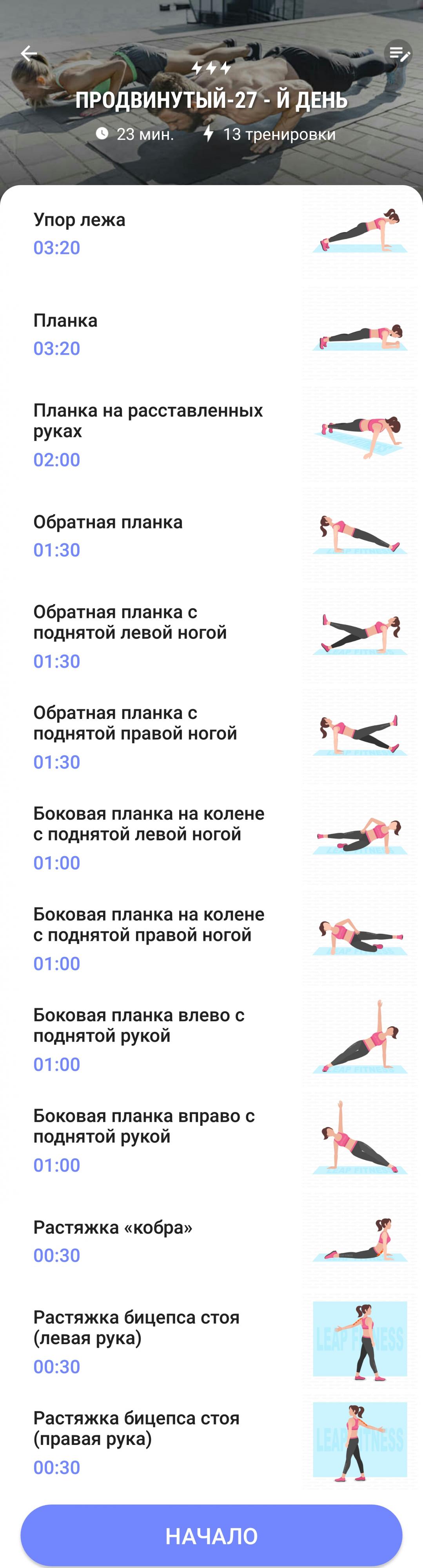This screenshot has width=423, height=1568.
Task: Open Обратная планка с поднятой правой ногой
Action: coord(211,737)
